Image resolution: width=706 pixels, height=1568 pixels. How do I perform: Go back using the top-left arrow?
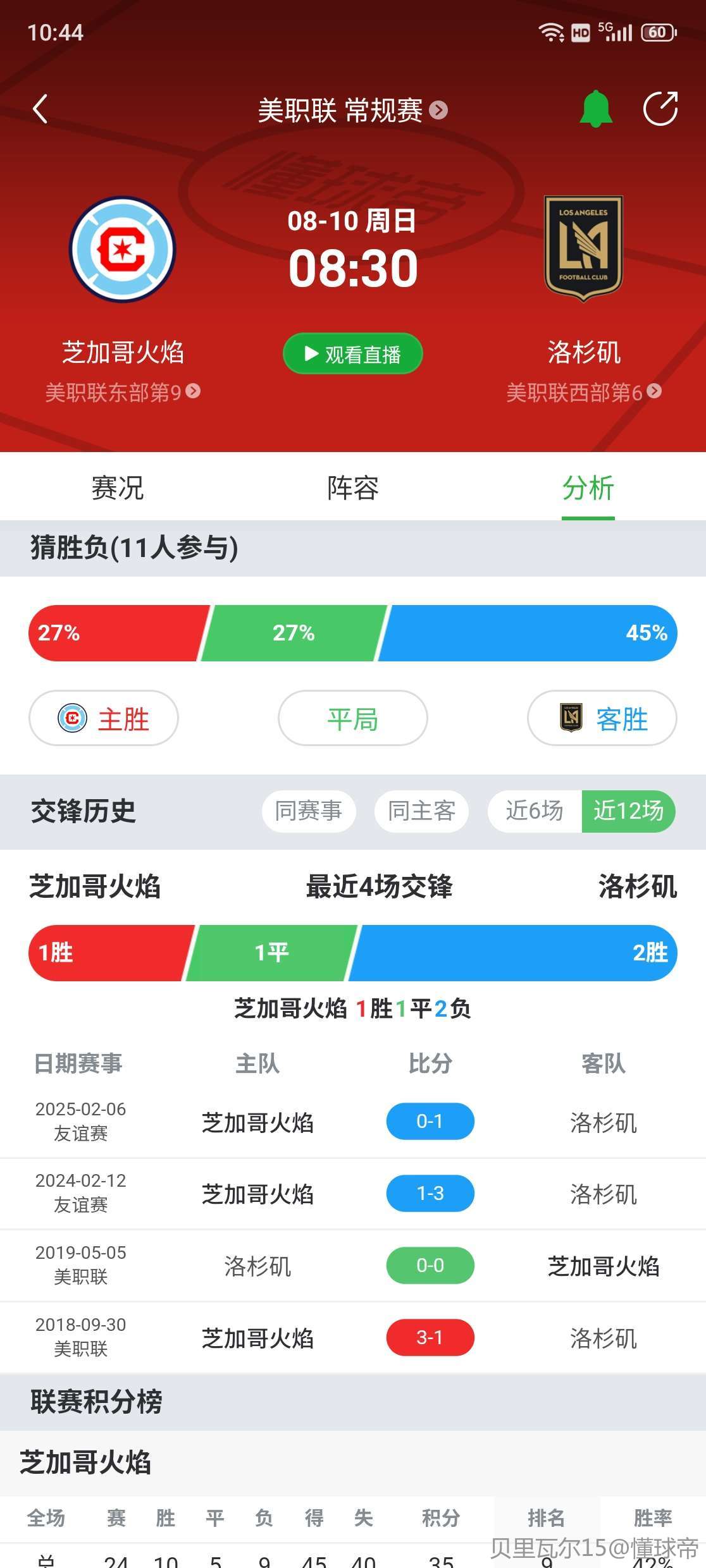pyautogui.click(x=40, y=109)
